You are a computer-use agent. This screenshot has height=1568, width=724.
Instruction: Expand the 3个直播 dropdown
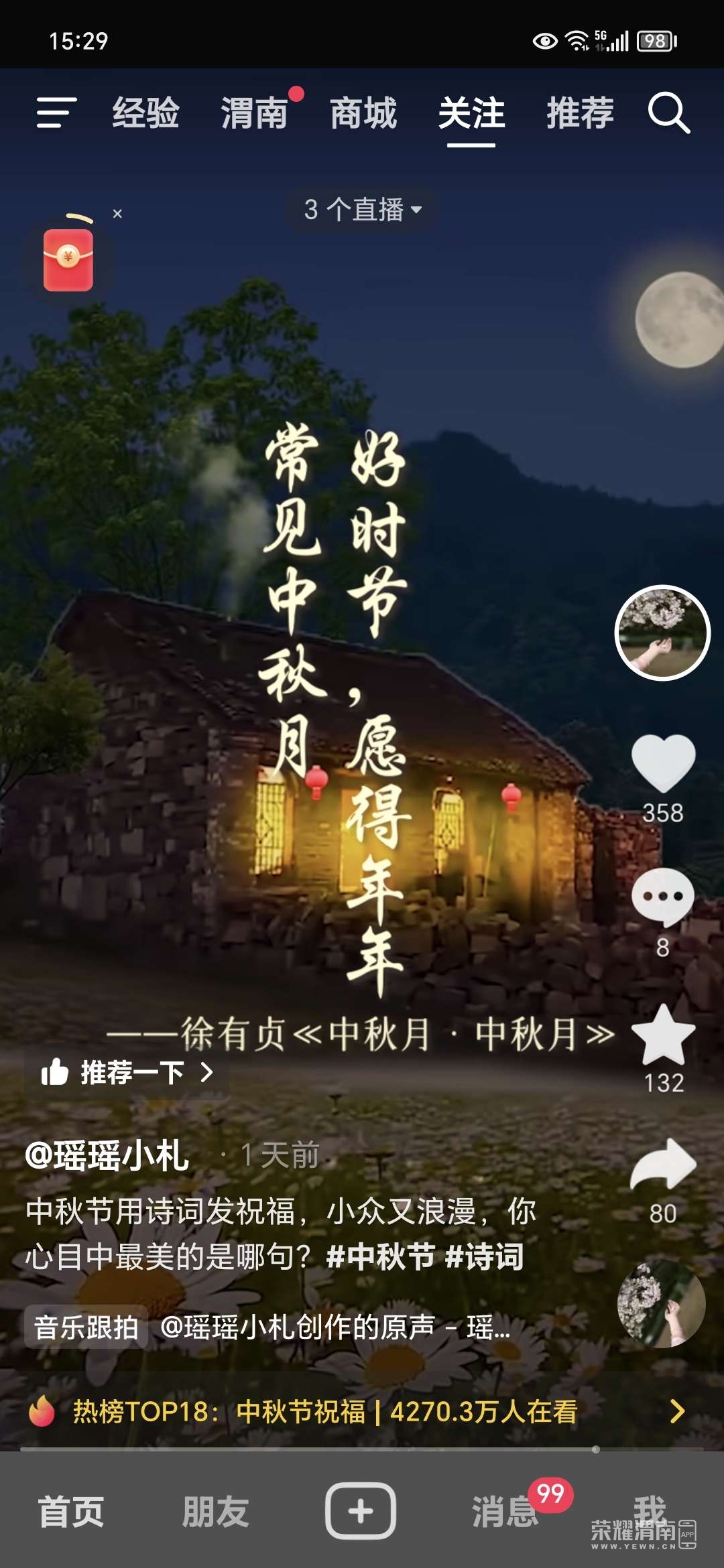point(362,210)
